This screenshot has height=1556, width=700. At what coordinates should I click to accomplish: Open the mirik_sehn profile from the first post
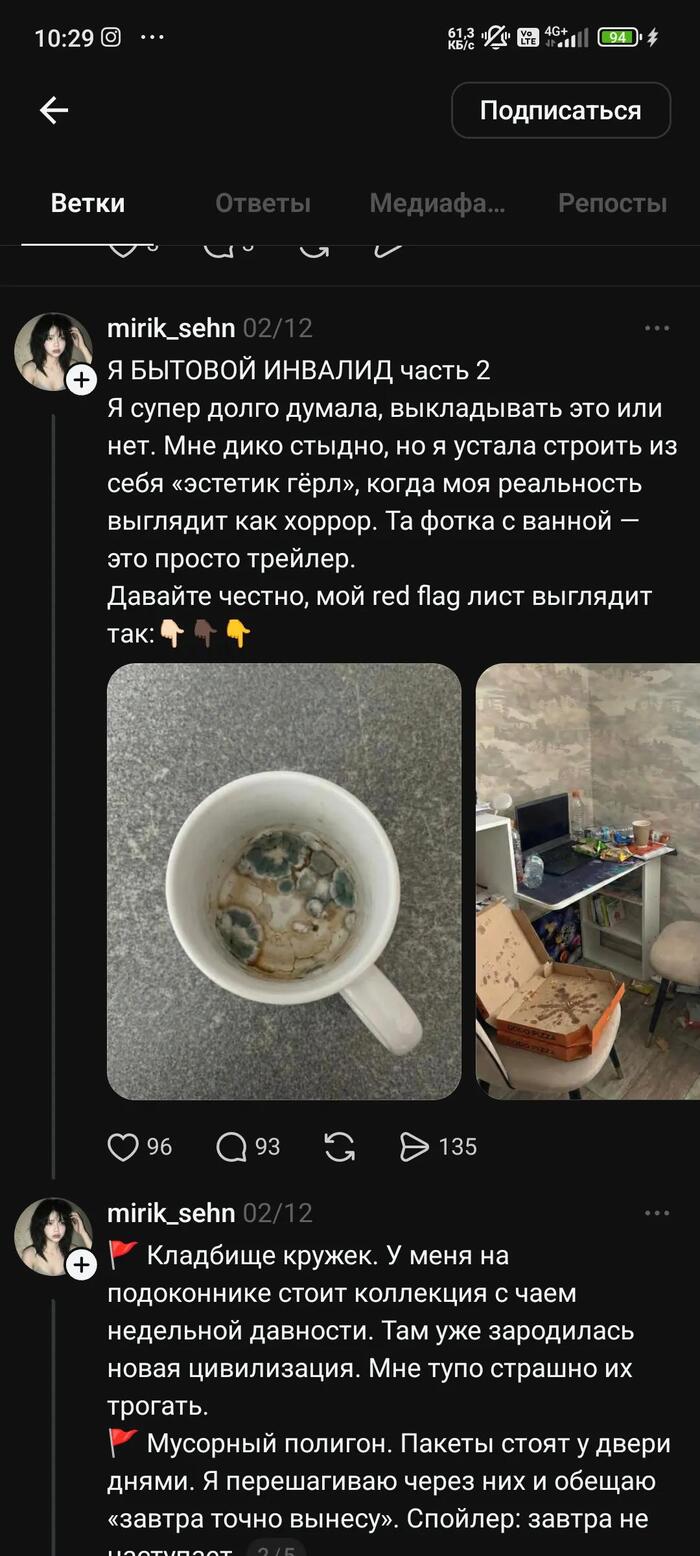point(171,328)
